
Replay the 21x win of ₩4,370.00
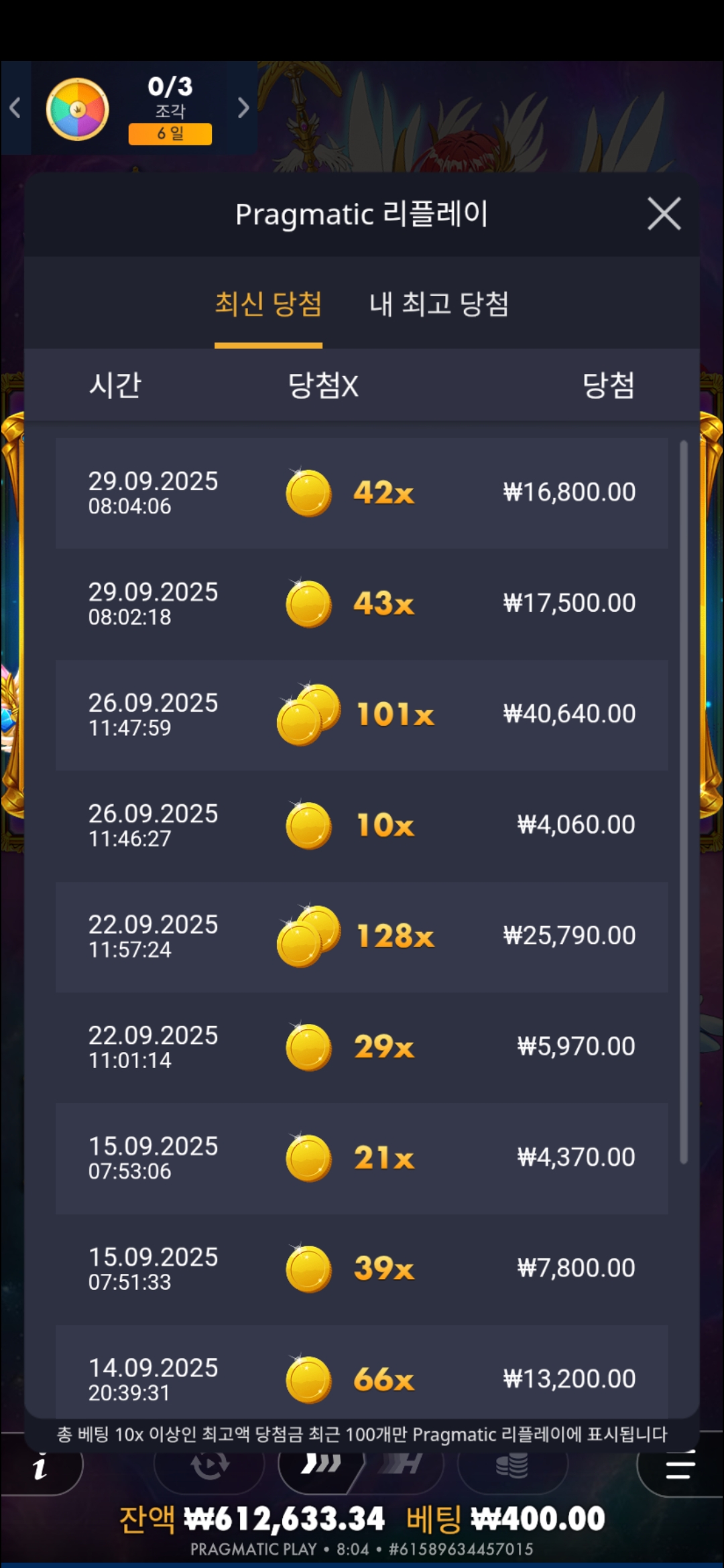pos(362,1158)
